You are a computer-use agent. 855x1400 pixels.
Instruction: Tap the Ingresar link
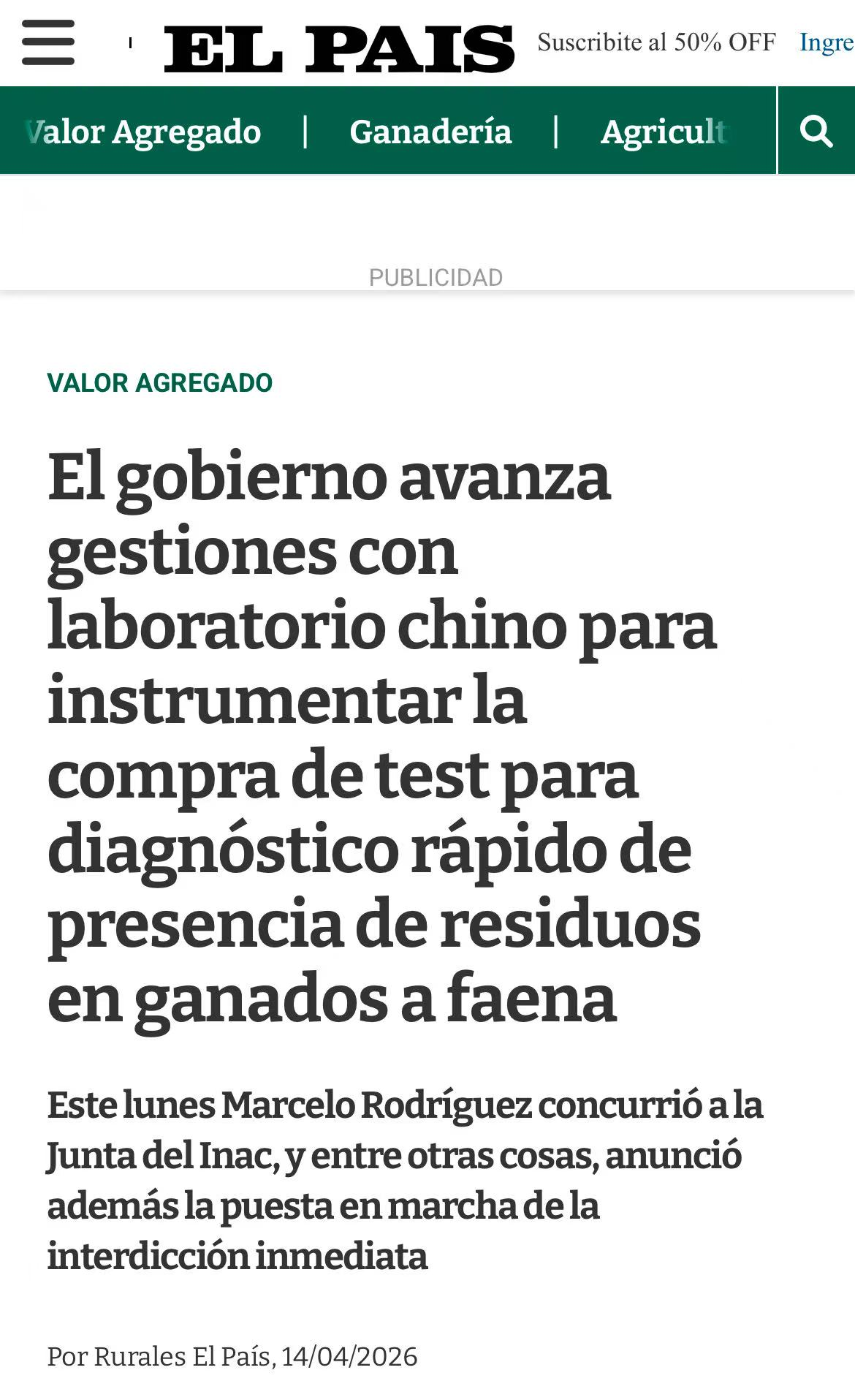tap(827, 42)
